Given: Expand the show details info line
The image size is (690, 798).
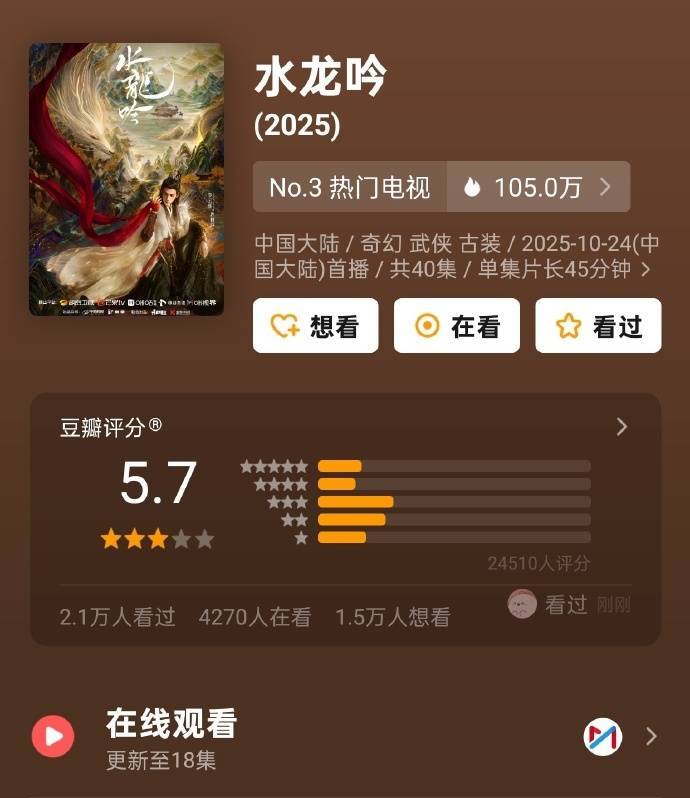Looking at the screenshot, I should pyautogui.click(x=645, y=269).
